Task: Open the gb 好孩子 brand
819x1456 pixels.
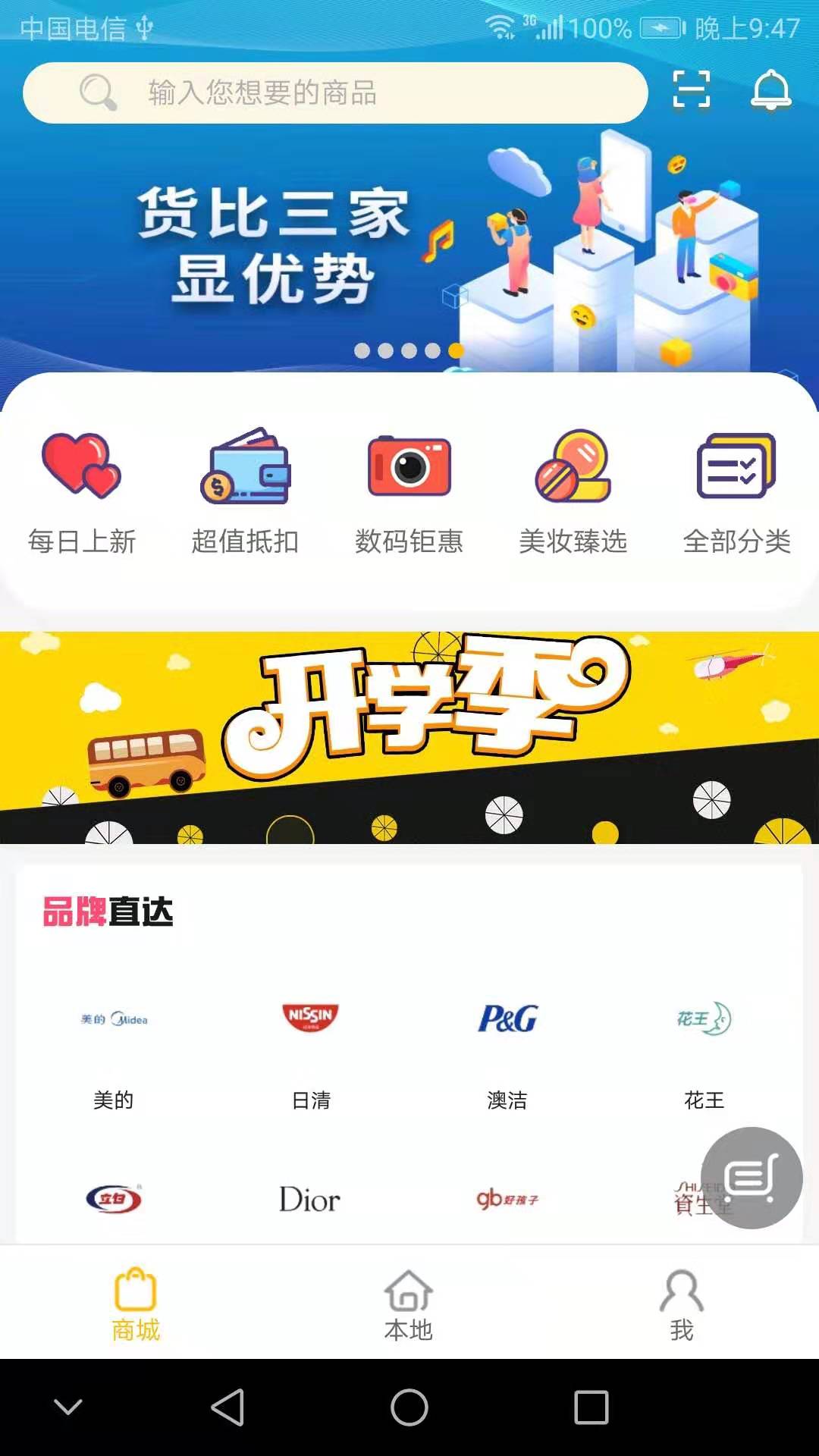Action: click(x=507, y=1199)
